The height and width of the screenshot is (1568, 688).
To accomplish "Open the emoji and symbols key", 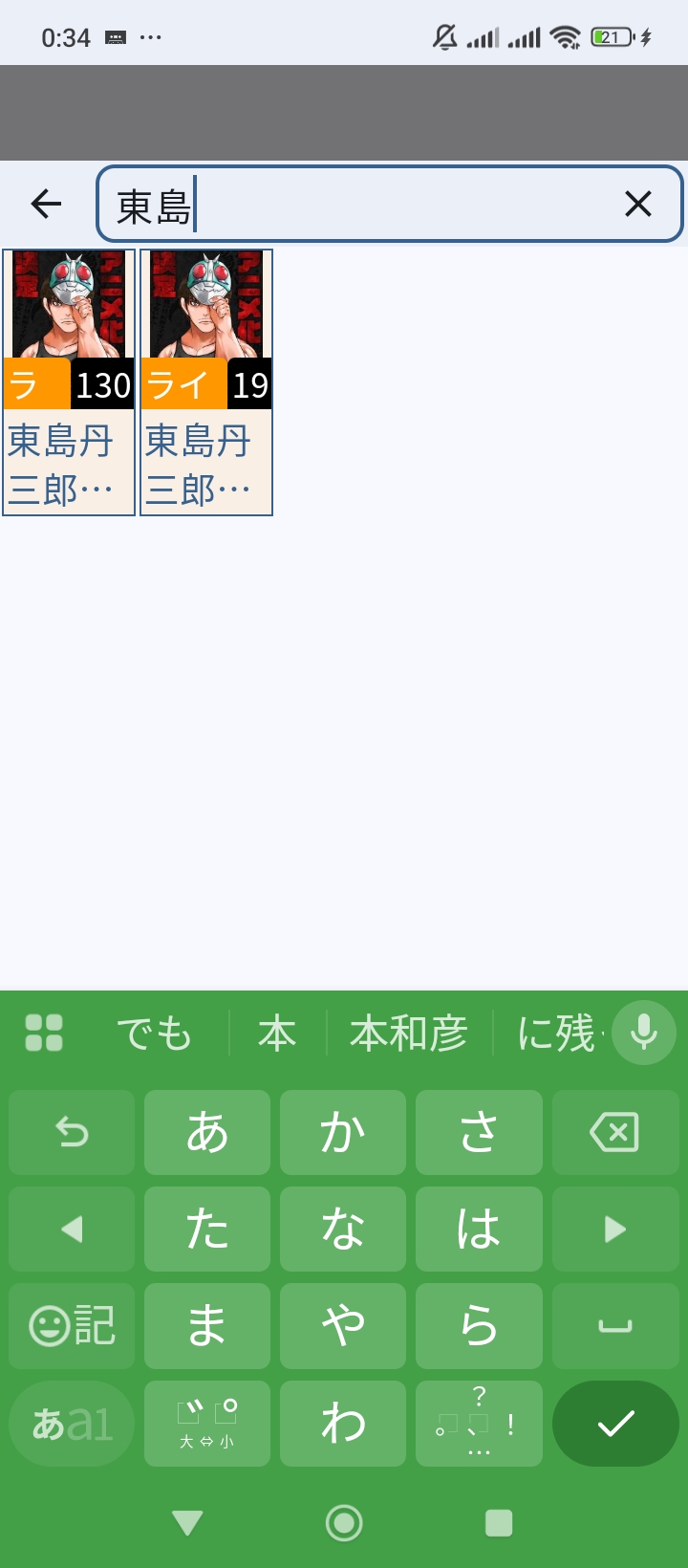I will click(72, 1326).
